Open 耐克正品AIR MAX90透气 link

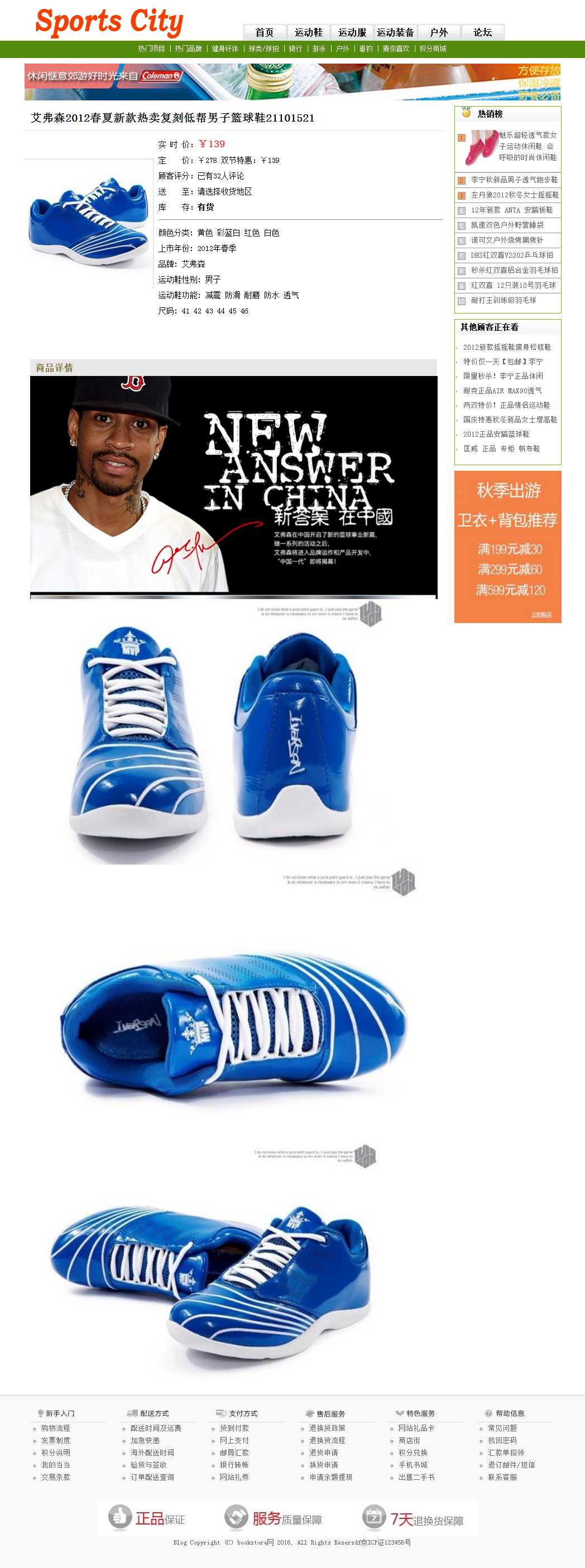pyautogui.click(x=502, y=391)
